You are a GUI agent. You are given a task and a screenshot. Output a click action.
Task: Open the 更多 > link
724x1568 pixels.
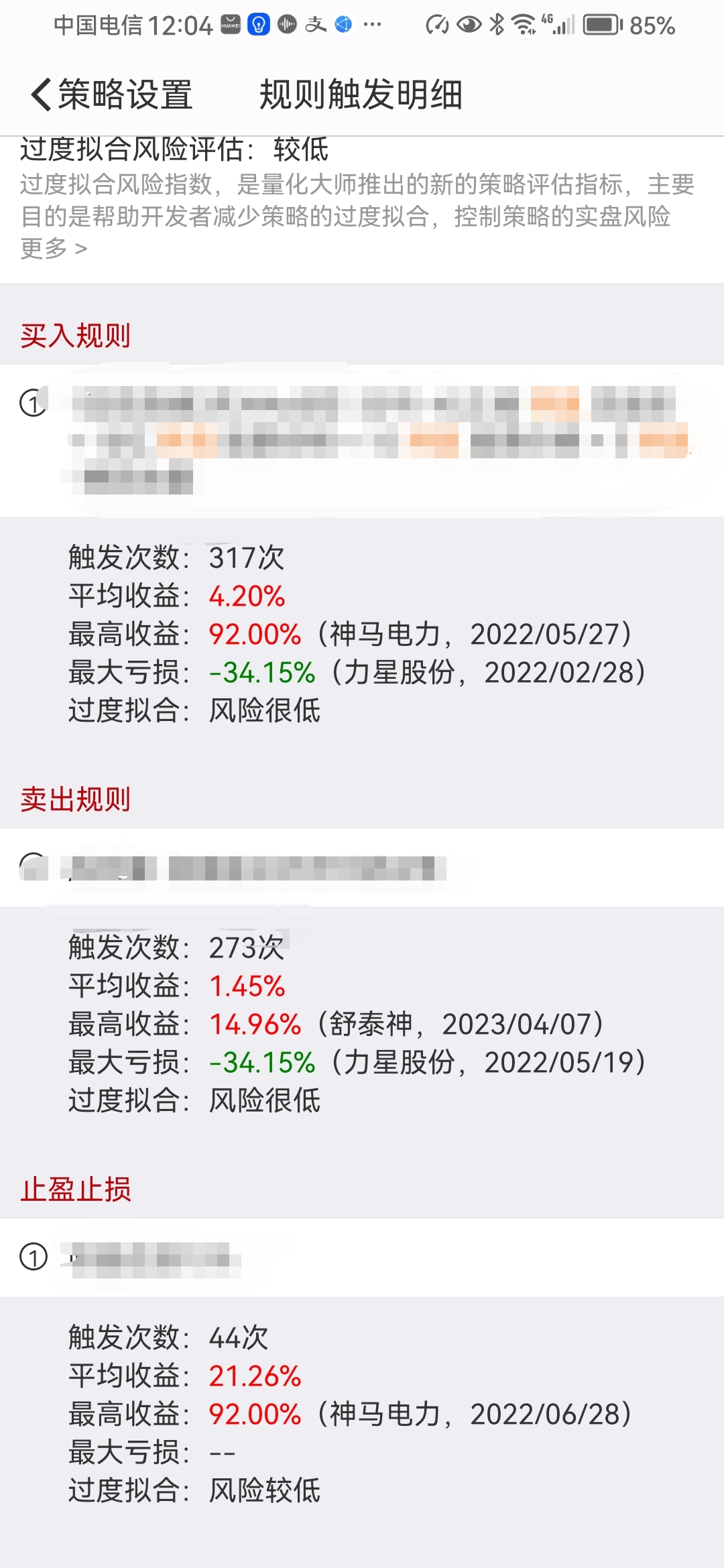[54, 249]
